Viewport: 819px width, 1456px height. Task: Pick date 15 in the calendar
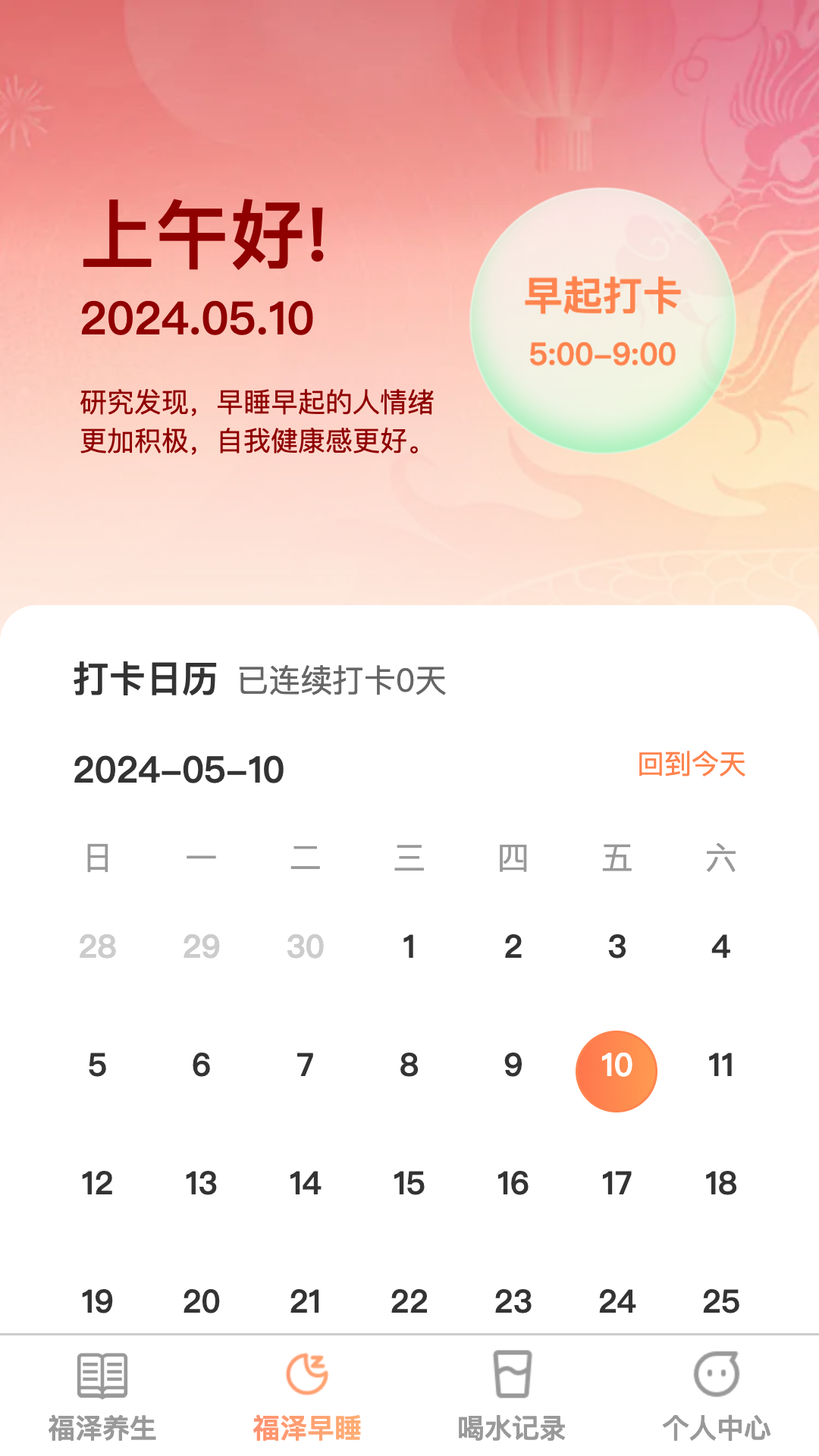409,1184
